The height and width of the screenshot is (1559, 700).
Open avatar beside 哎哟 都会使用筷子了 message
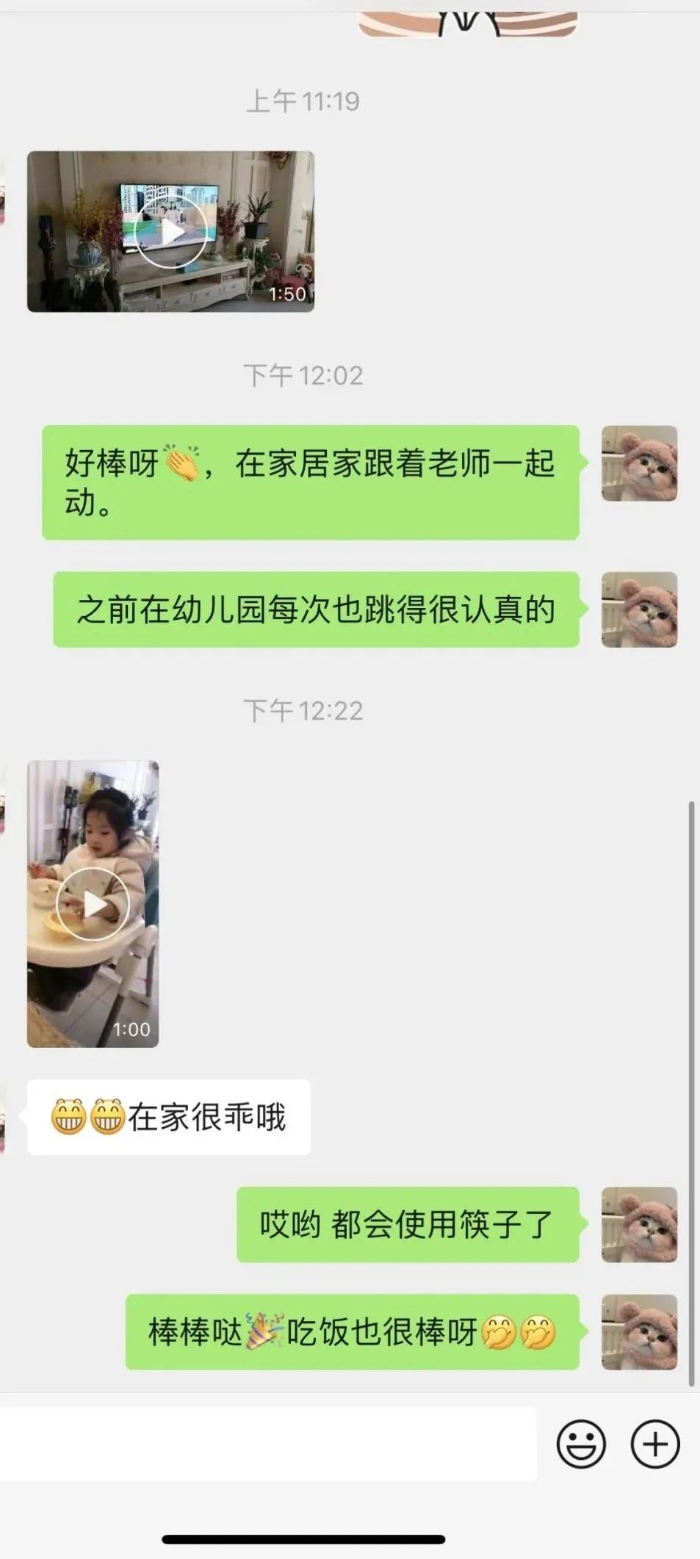[639, 1224]
